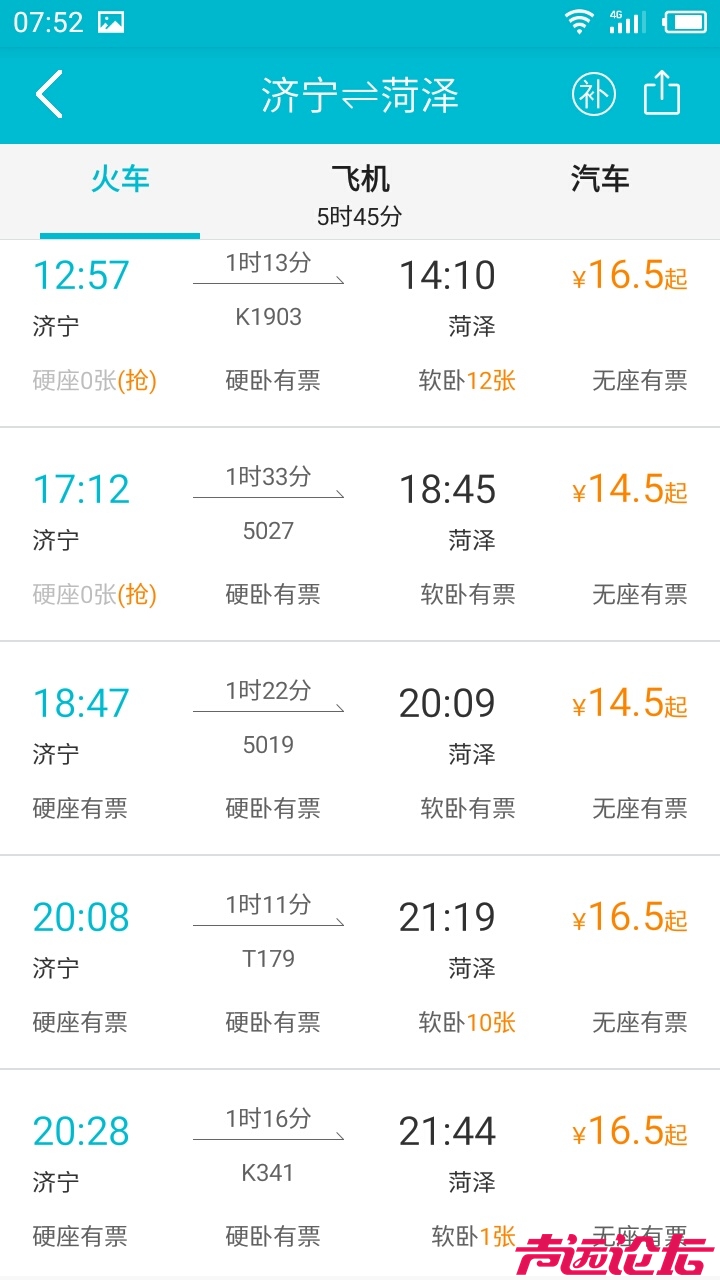Swap direction via 济宁⇌菏泽 title
720x1280 pixels.
coord(359,96)
